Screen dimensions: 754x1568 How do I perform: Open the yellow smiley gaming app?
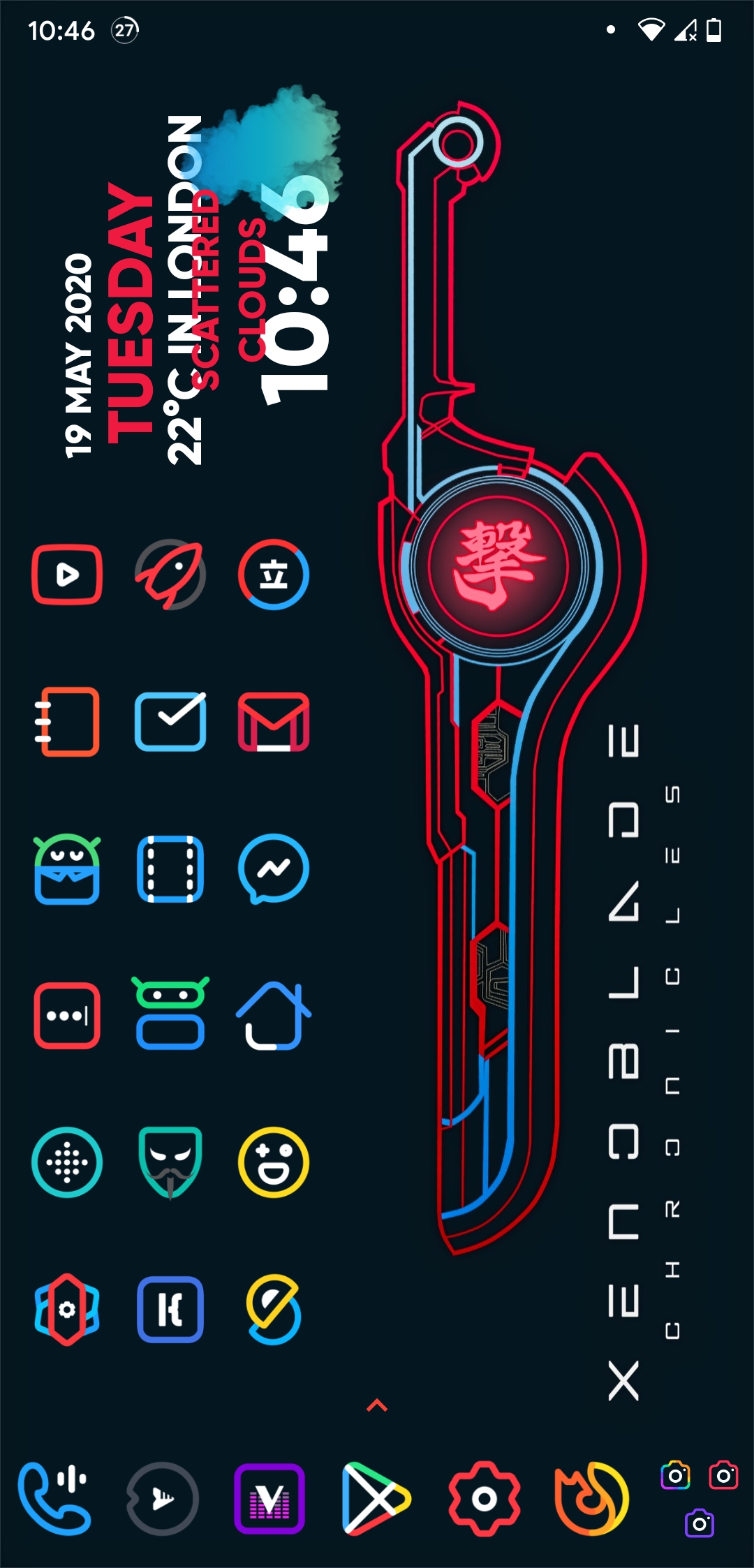click(274, 1162)
